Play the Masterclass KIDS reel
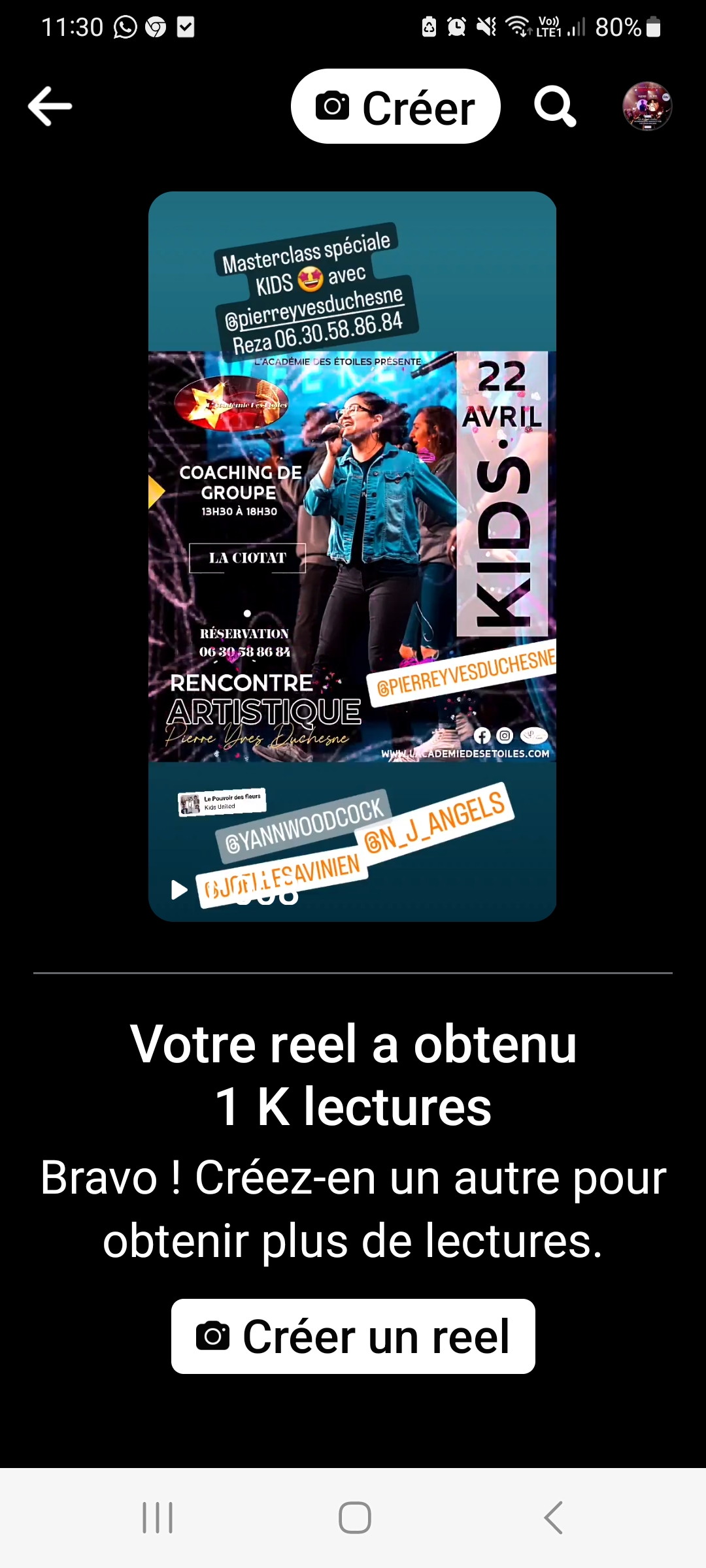Screen dimensions: 706x1568 tap(179, 889)
